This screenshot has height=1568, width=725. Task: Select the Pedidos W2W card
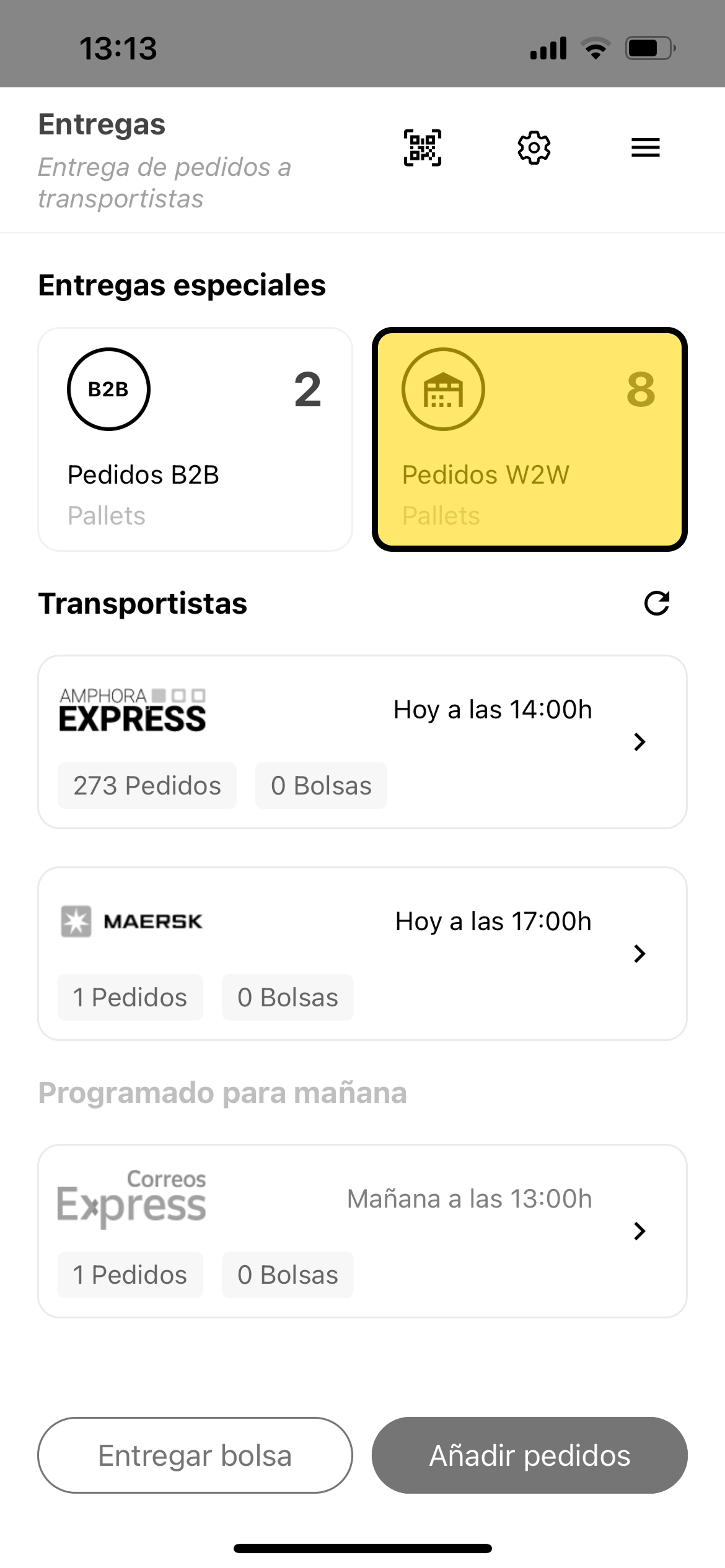530,439
